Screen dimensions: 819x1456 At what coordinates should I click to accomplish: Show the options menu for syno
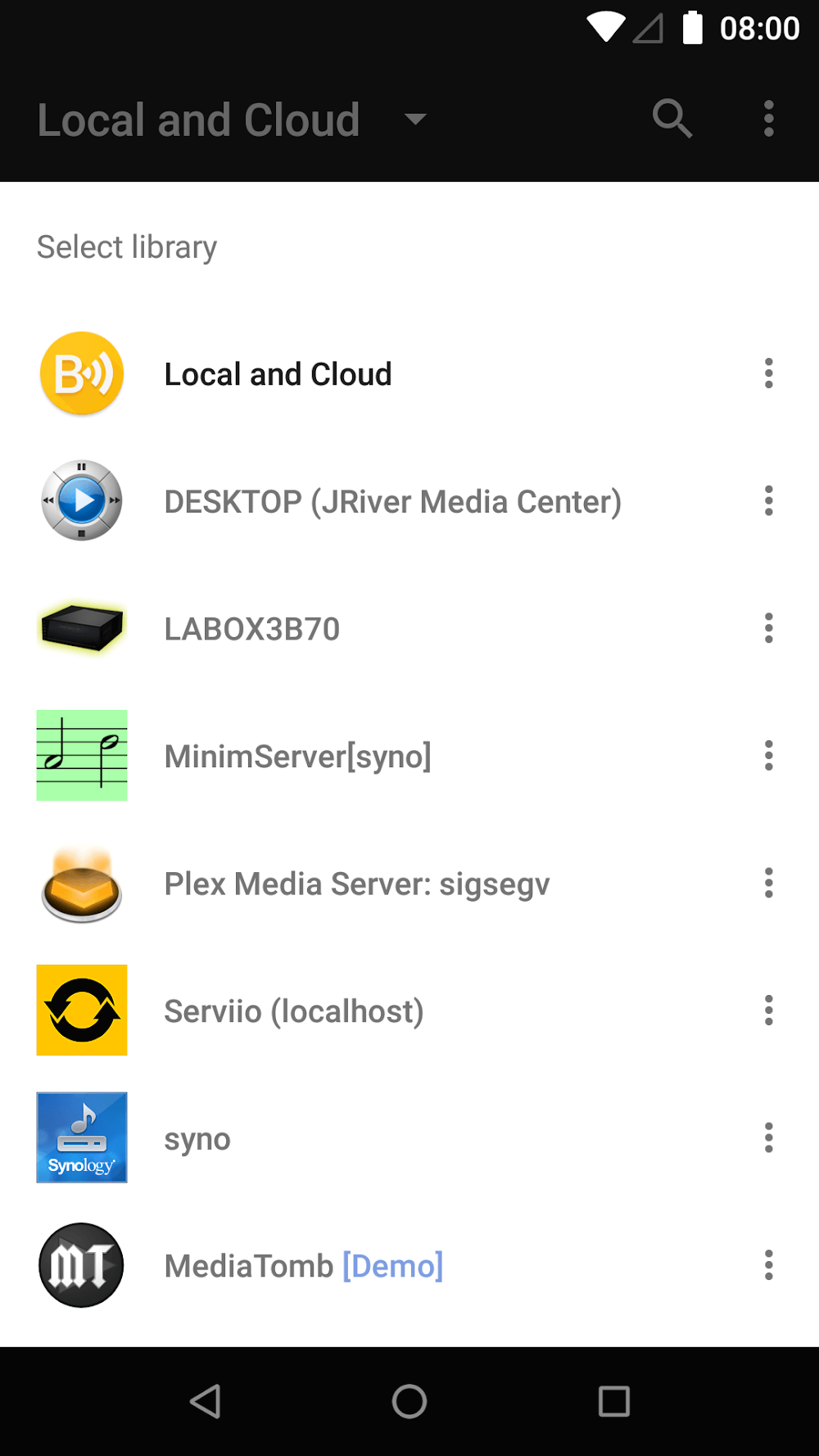(768, 1137)
